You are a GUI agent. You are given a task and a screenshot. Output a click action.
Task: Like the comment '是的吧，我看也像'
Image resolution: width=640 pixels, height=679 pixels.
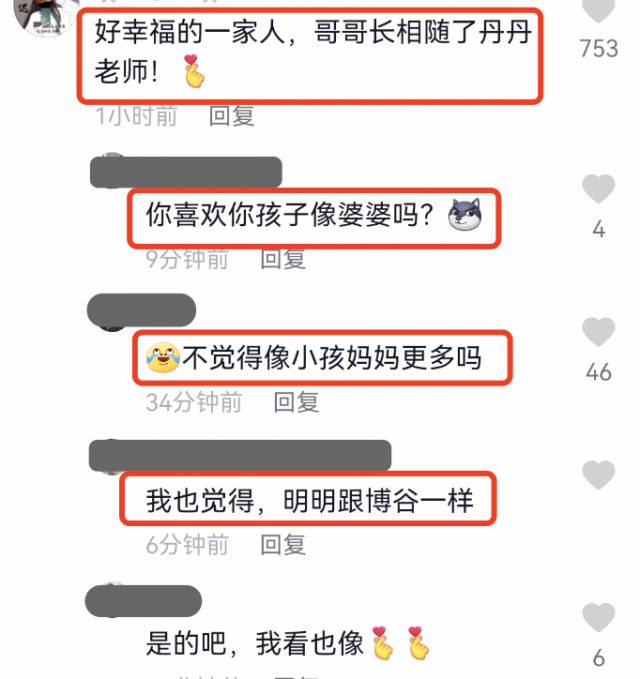(598, 618)
